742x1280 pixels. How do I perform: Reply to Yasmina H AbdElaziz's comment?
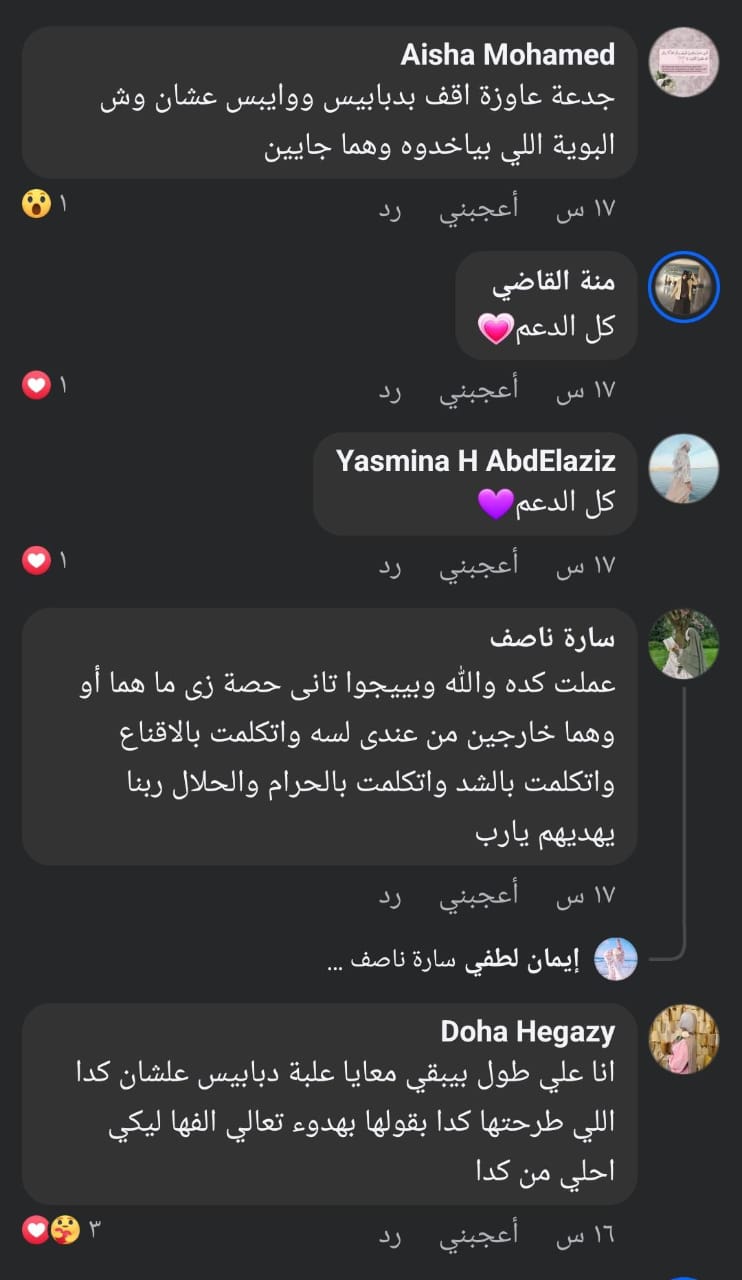pyautogui.click(x=389, y=564)
